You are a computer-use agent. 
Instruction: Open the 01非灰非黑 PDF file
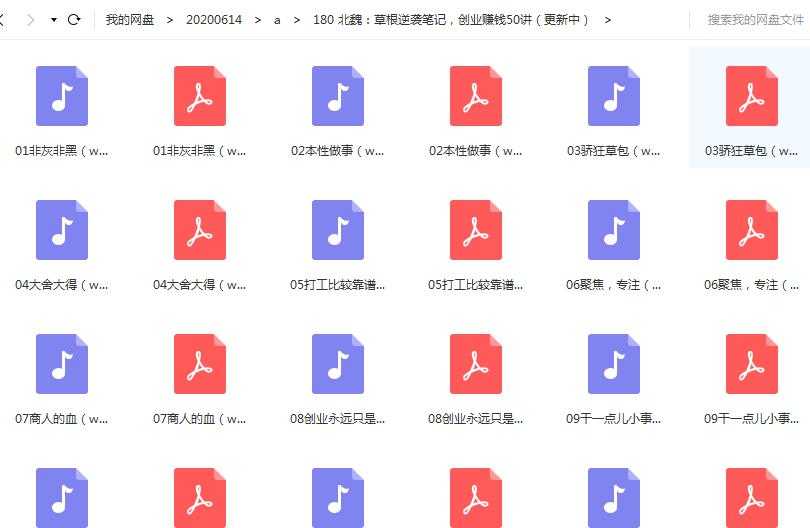coord(200,96)
